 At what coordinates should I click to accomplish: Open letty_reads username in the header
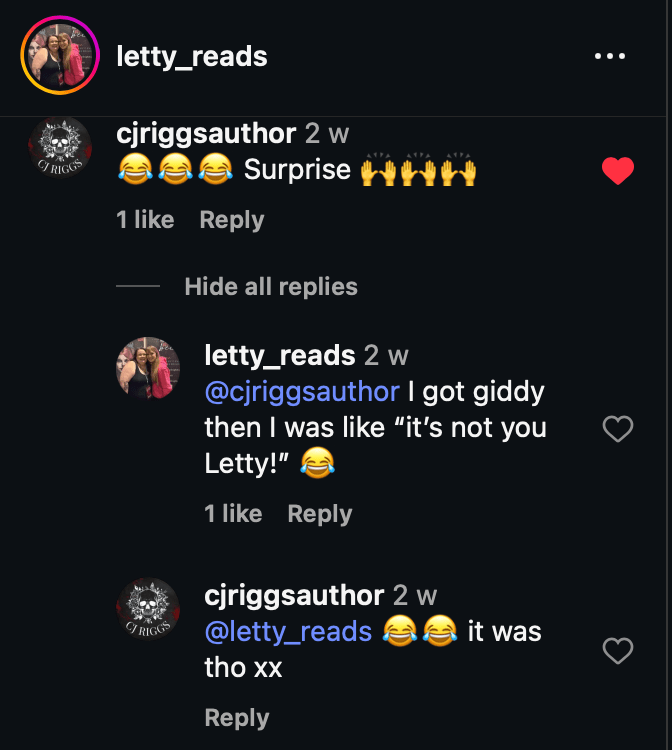pos(192,56)
